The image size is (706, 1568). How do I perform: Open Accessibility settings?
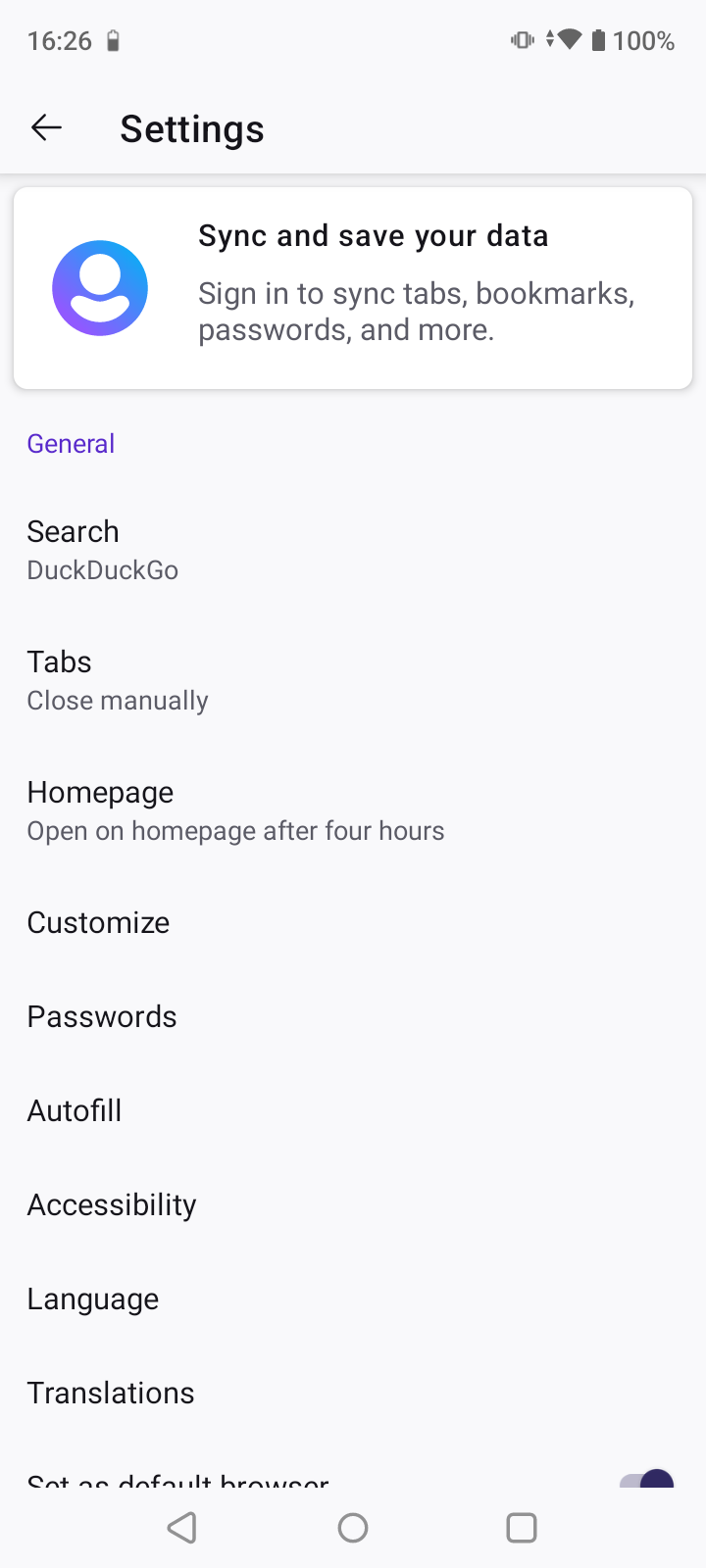pyautogui.click(x=353, y=1204)
